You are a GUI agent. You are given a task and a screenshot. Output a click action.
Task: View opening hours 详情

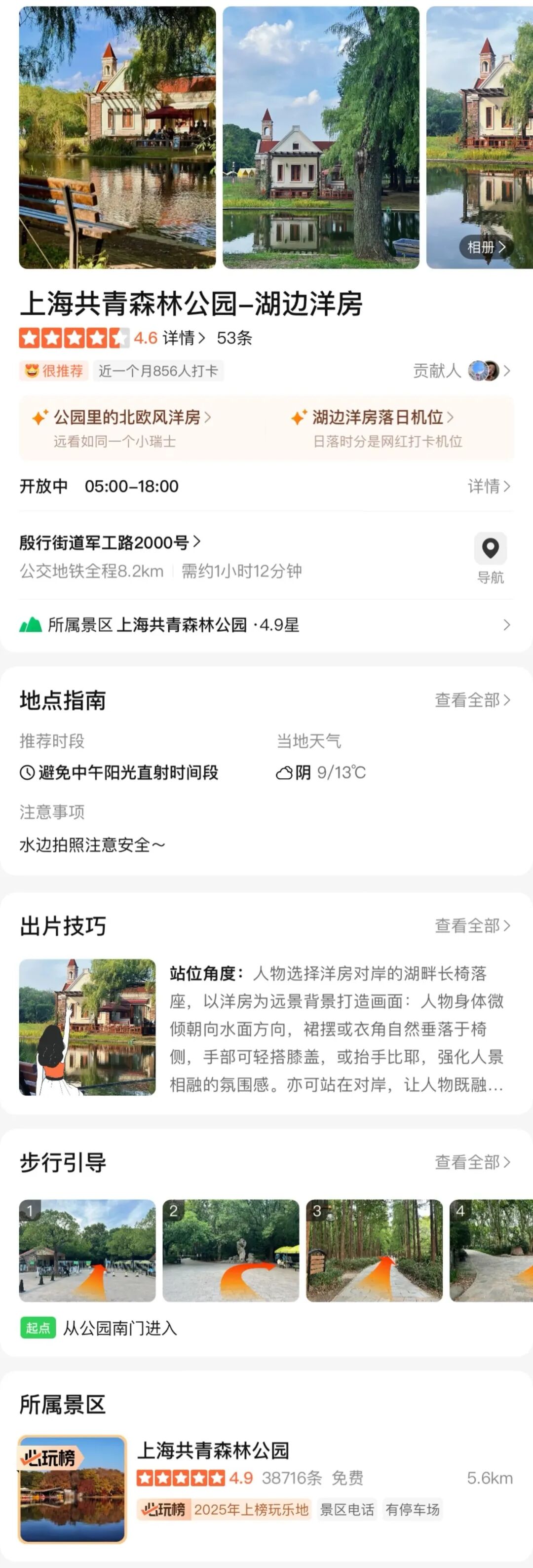(x=488, y=486)
